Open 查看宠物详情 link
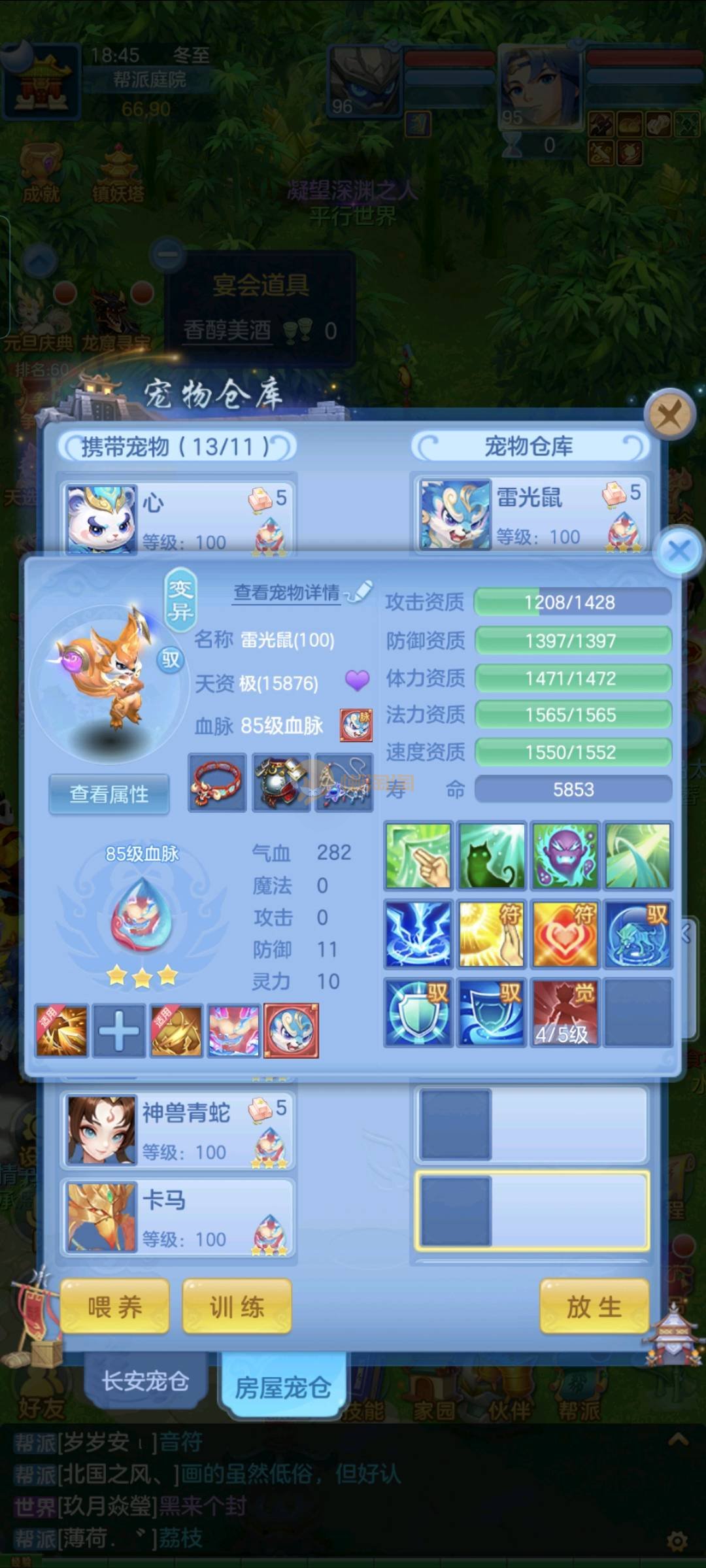The width and height of the screenshot is (706, 1568). (288, 592)
